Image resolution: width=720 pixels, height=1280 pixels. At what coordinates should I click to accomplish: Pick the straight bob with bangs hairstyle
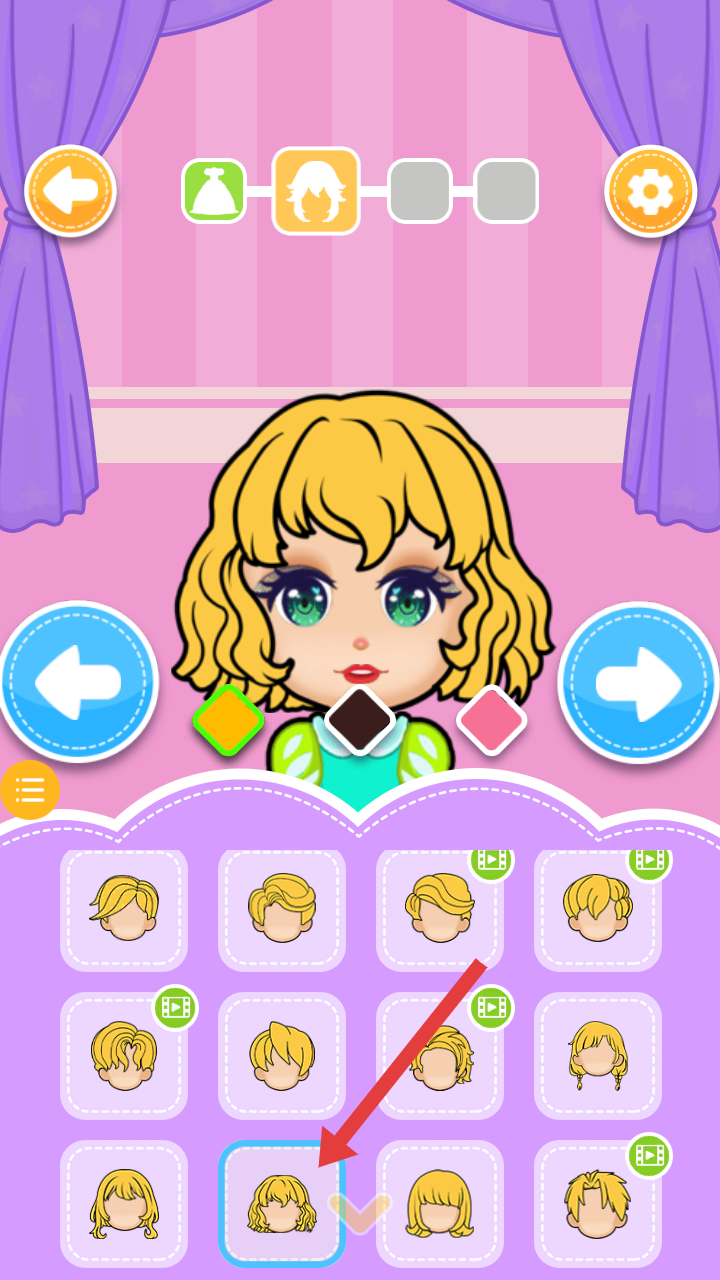click(440, 1204)
